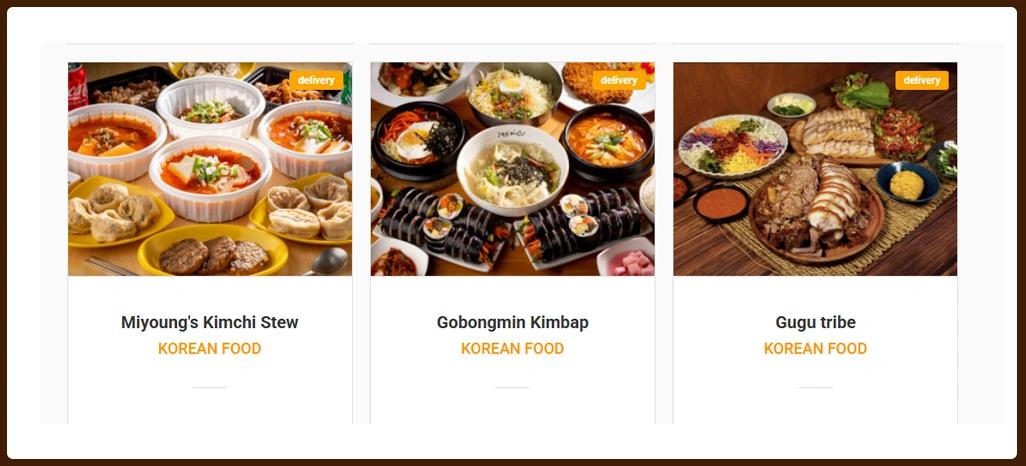
Task: Select the Gugu tribe restaurant card
Action: point(815,322)
